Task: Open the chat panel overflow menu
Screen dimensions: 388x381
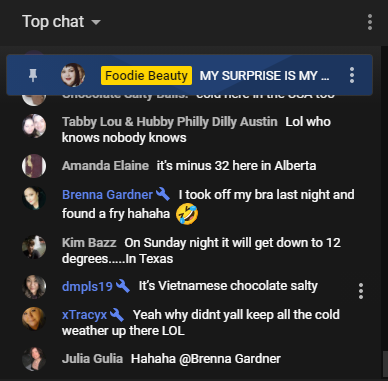Action: [x=370, y=22]
